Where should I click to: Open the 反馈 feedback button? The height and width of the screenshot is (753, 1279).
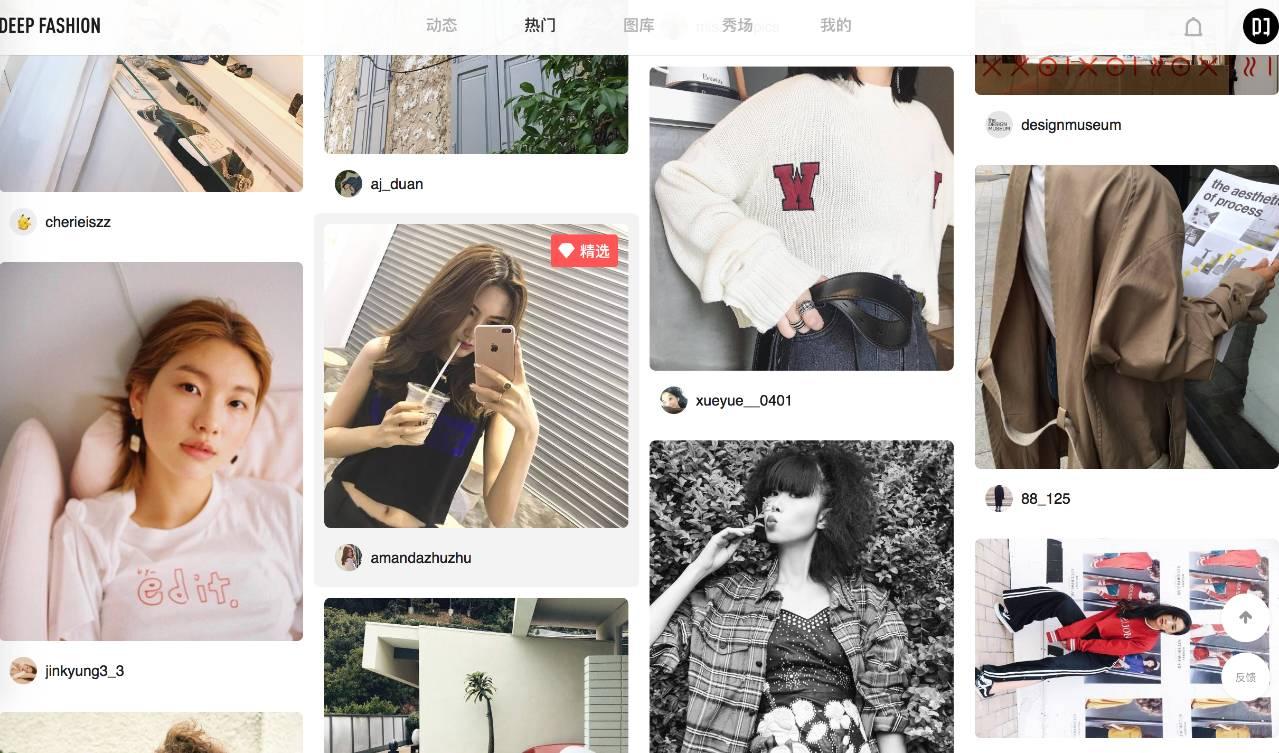click(x=1245, y=677)
